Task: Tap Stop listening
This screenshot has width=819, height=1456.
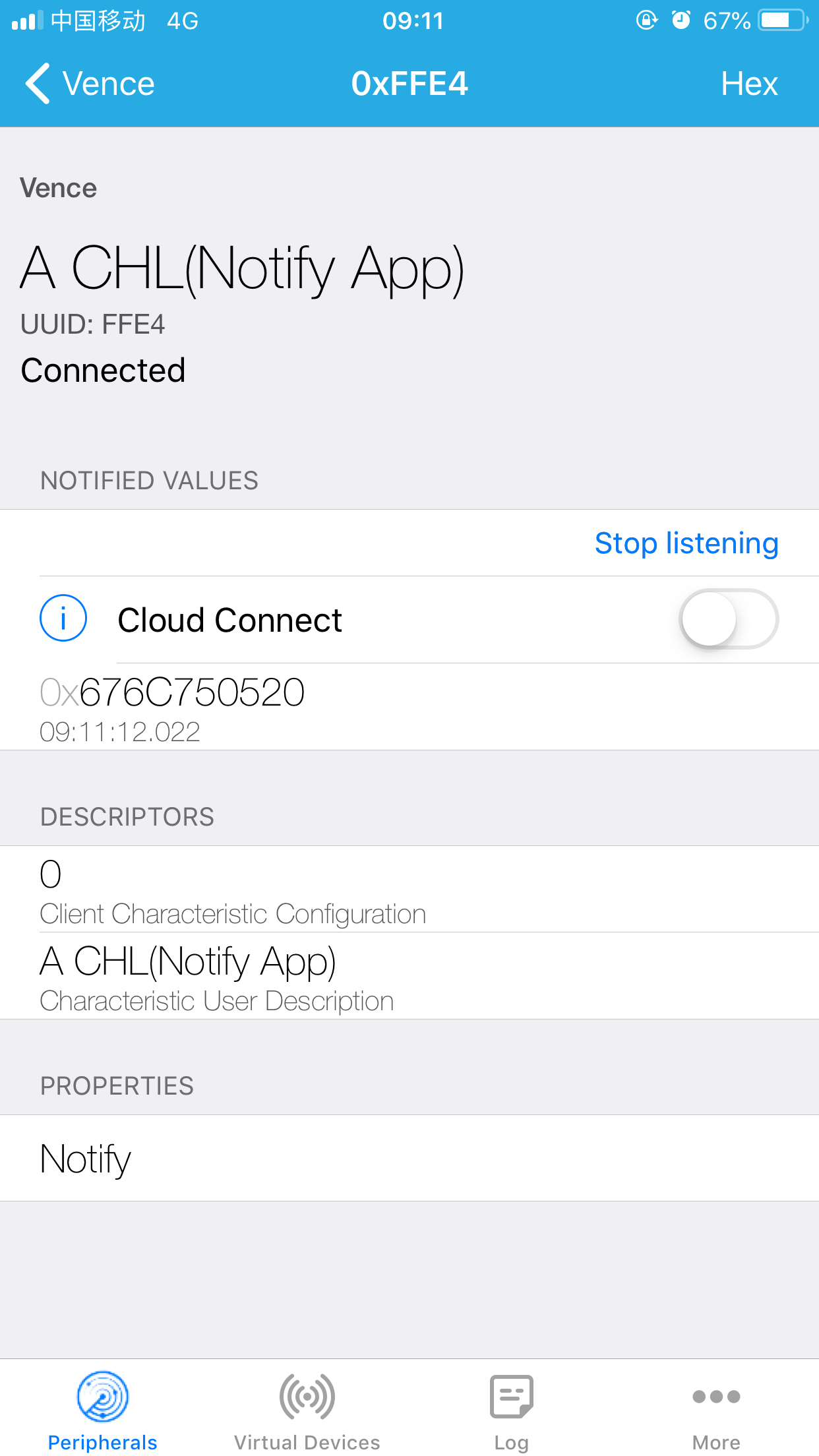Action: [686, 543]
